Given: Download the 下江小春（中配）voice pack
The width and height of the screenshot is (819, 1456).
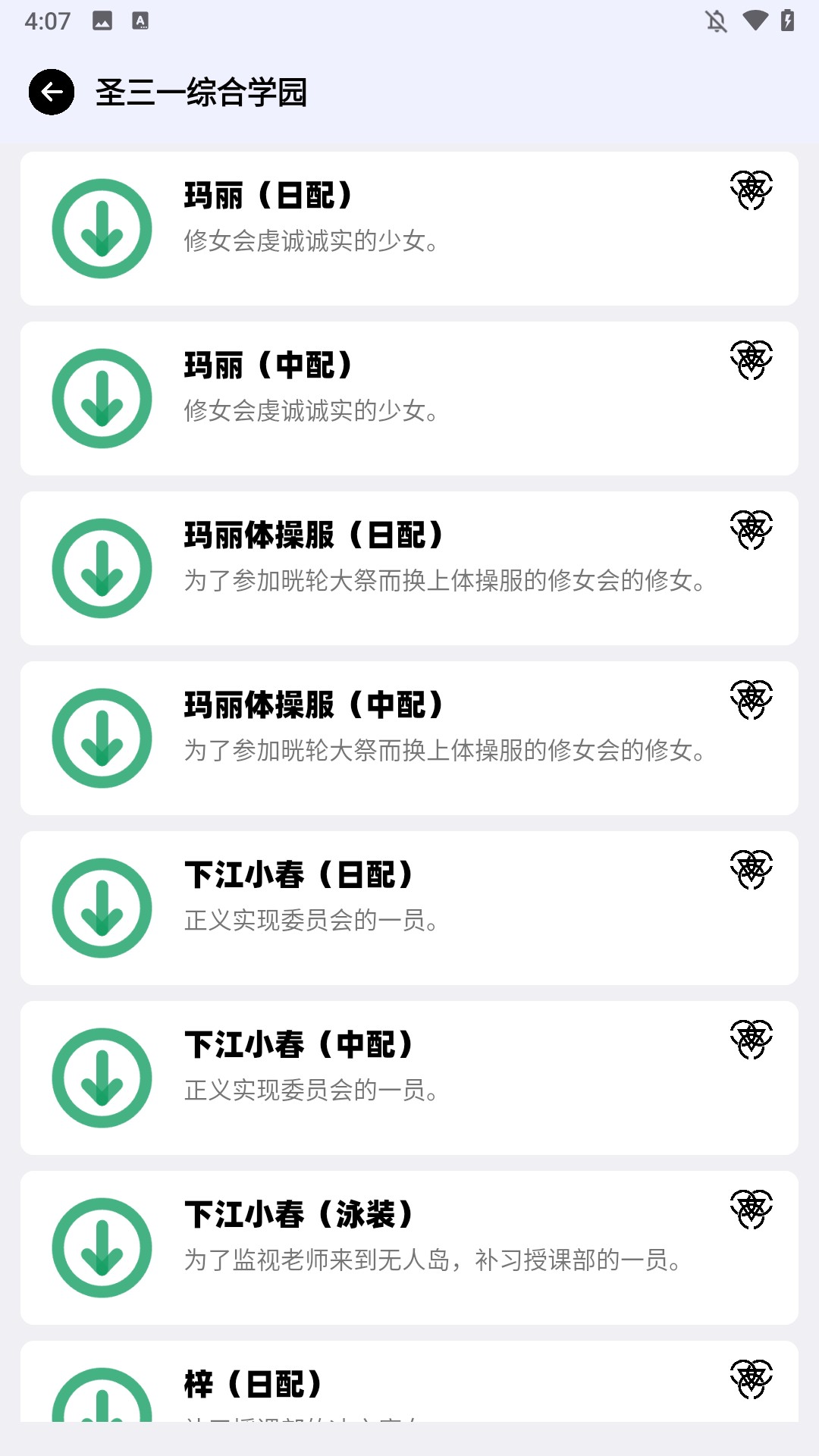Looking at the screenshot, I should [x=102, y=1077].
